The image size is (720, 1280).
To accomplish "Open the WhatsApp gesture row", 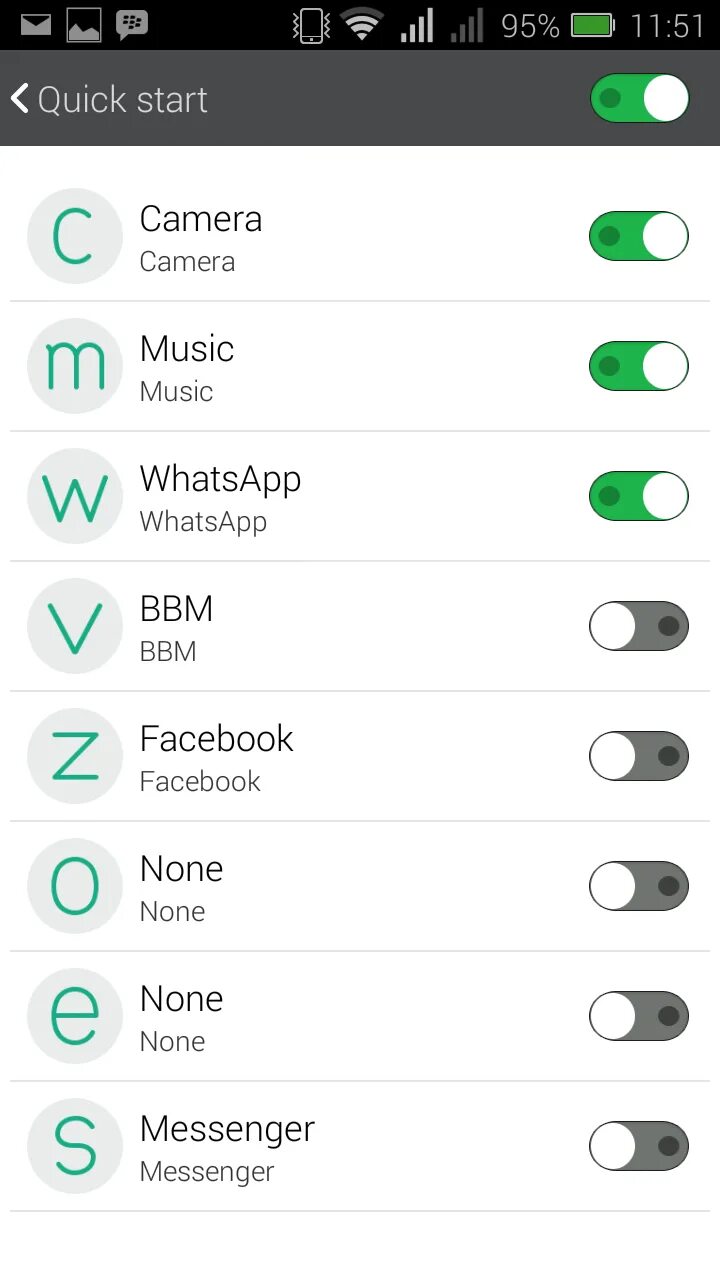I will click(x=360, y=496).
